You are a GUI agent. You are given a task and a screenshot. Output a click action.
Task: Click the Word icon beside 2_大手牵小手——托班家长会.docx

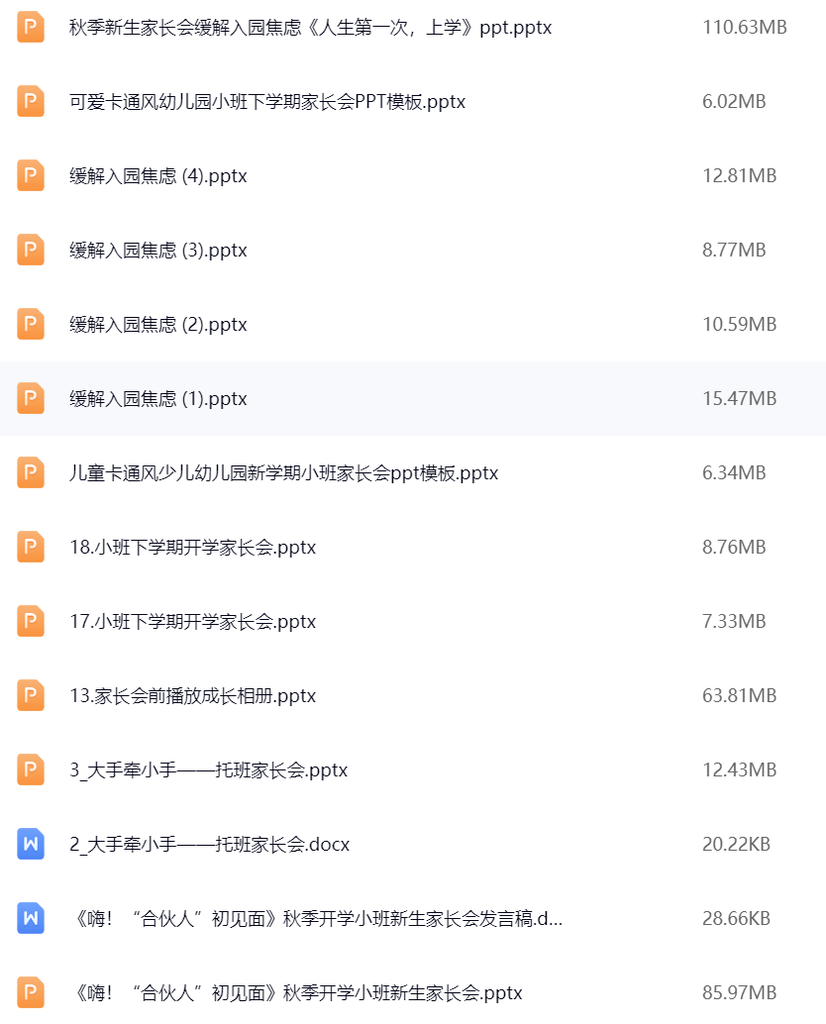(30, 844)
